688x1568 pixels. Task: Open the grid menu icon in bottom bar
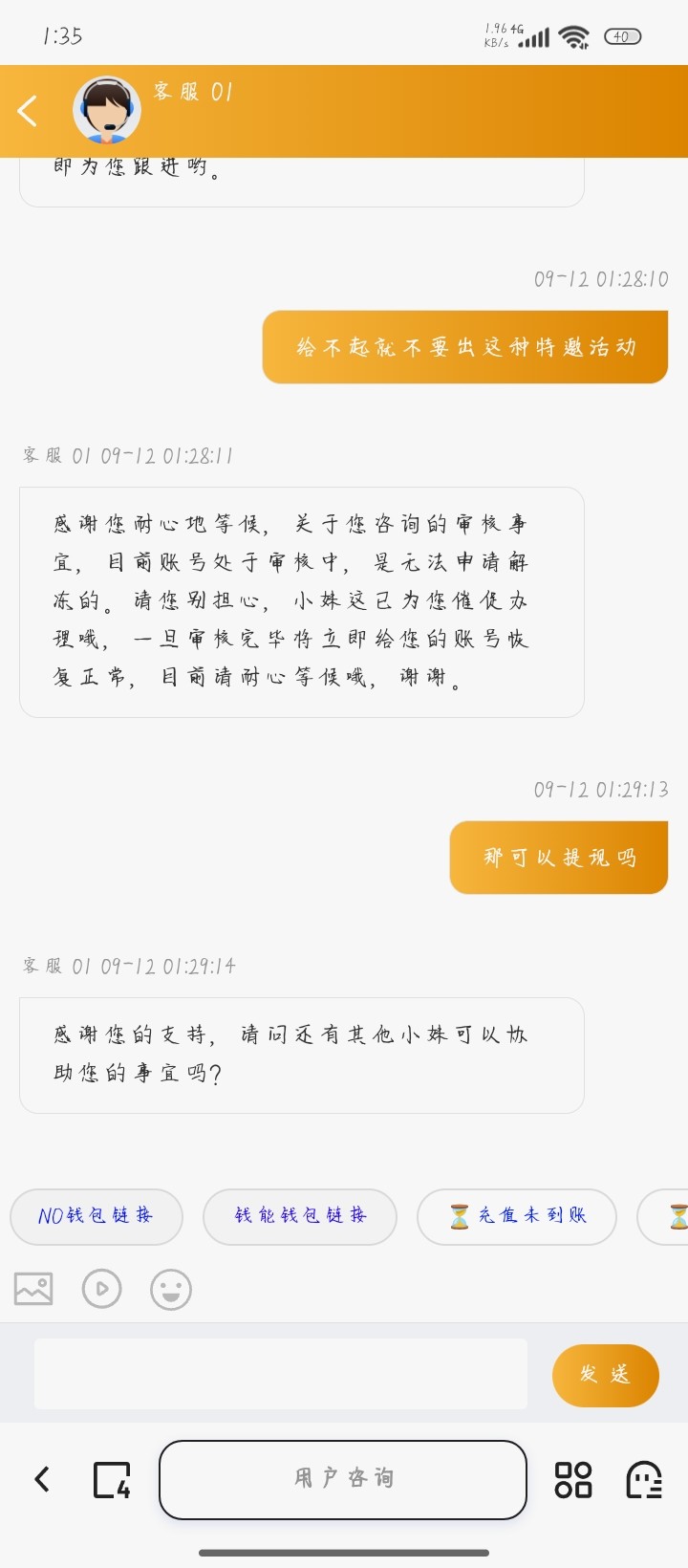tap(572, 1479)
